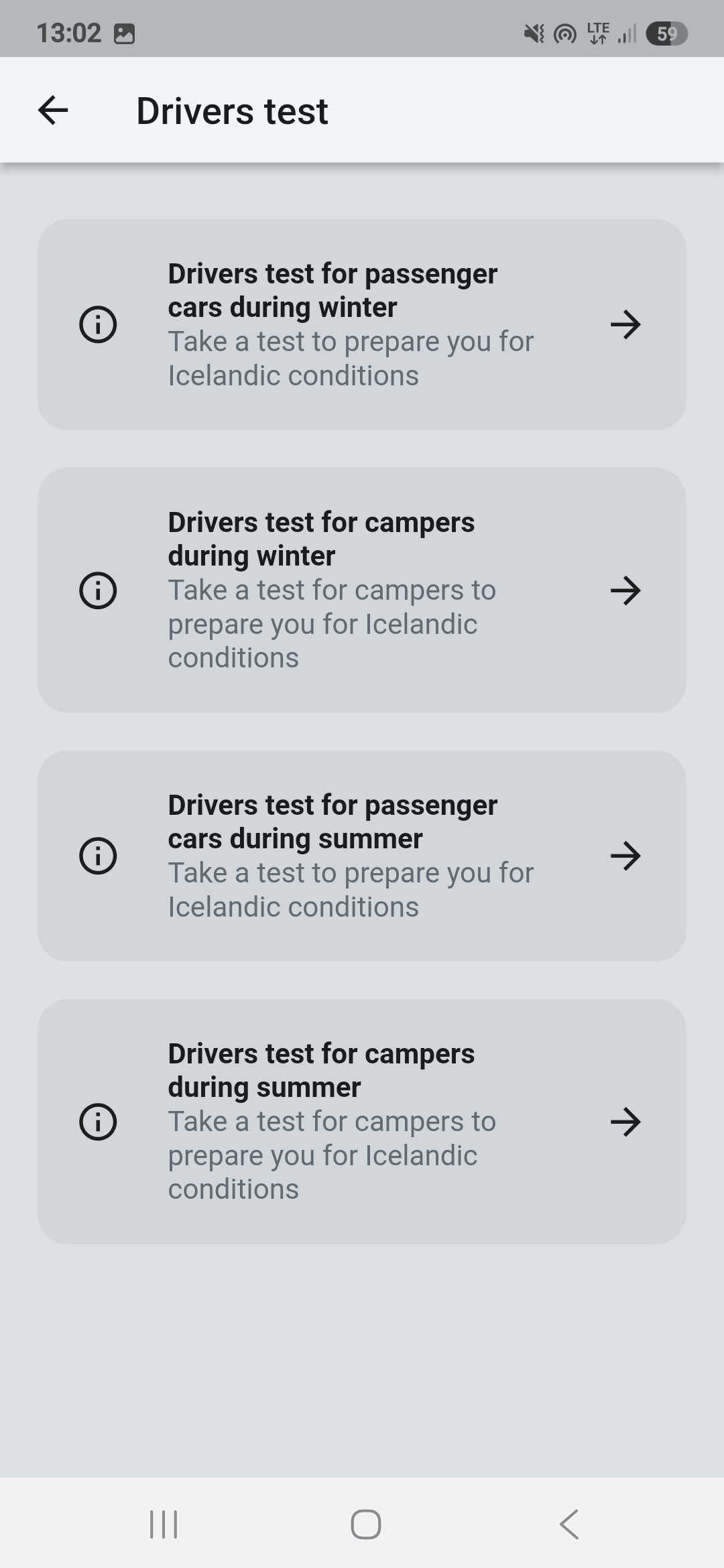Go back using the app bar arrow
Viewport: 724px width, 1568px height.
53,111
